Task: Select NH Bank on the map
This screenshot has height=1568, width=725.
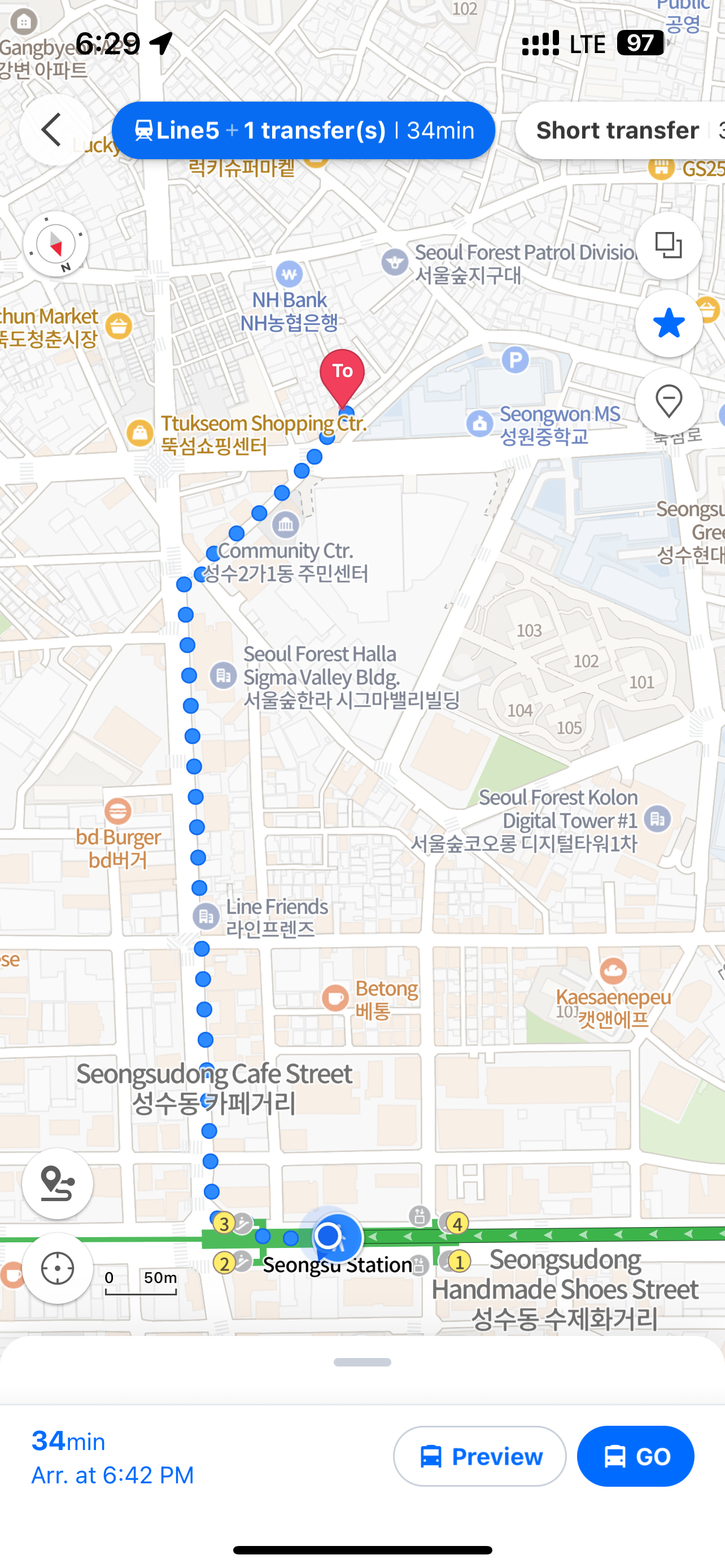Action: pyautogui.click(x=289, y=274)
